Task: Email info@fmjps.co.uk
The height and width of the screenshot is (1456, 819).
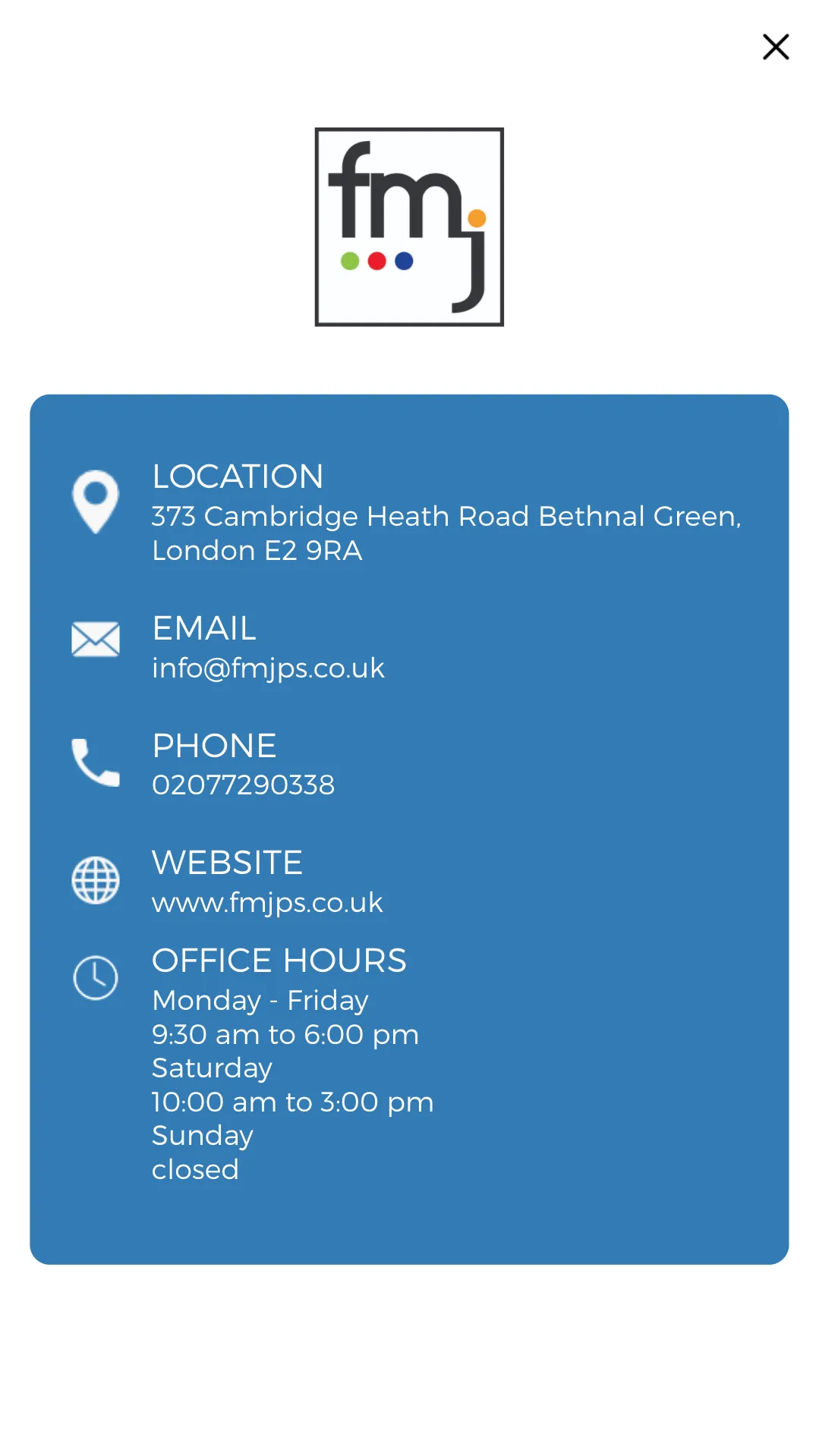Action: tap(268, 668)
